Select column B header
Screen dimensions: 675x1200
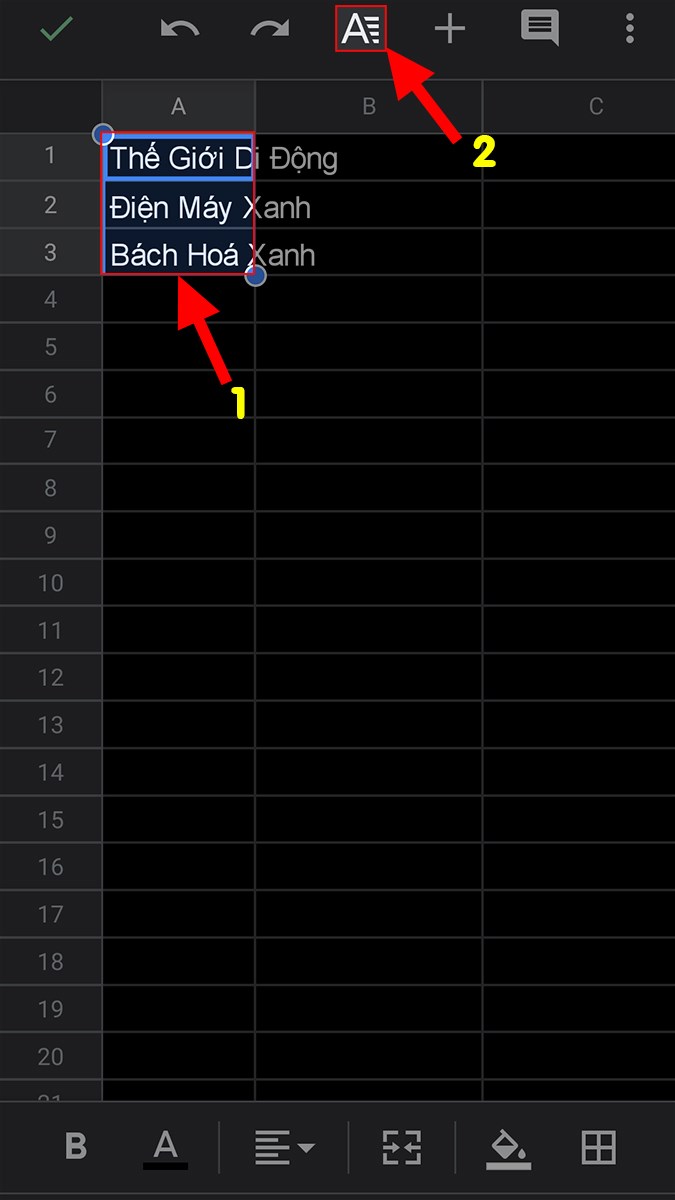coord(369,106)
